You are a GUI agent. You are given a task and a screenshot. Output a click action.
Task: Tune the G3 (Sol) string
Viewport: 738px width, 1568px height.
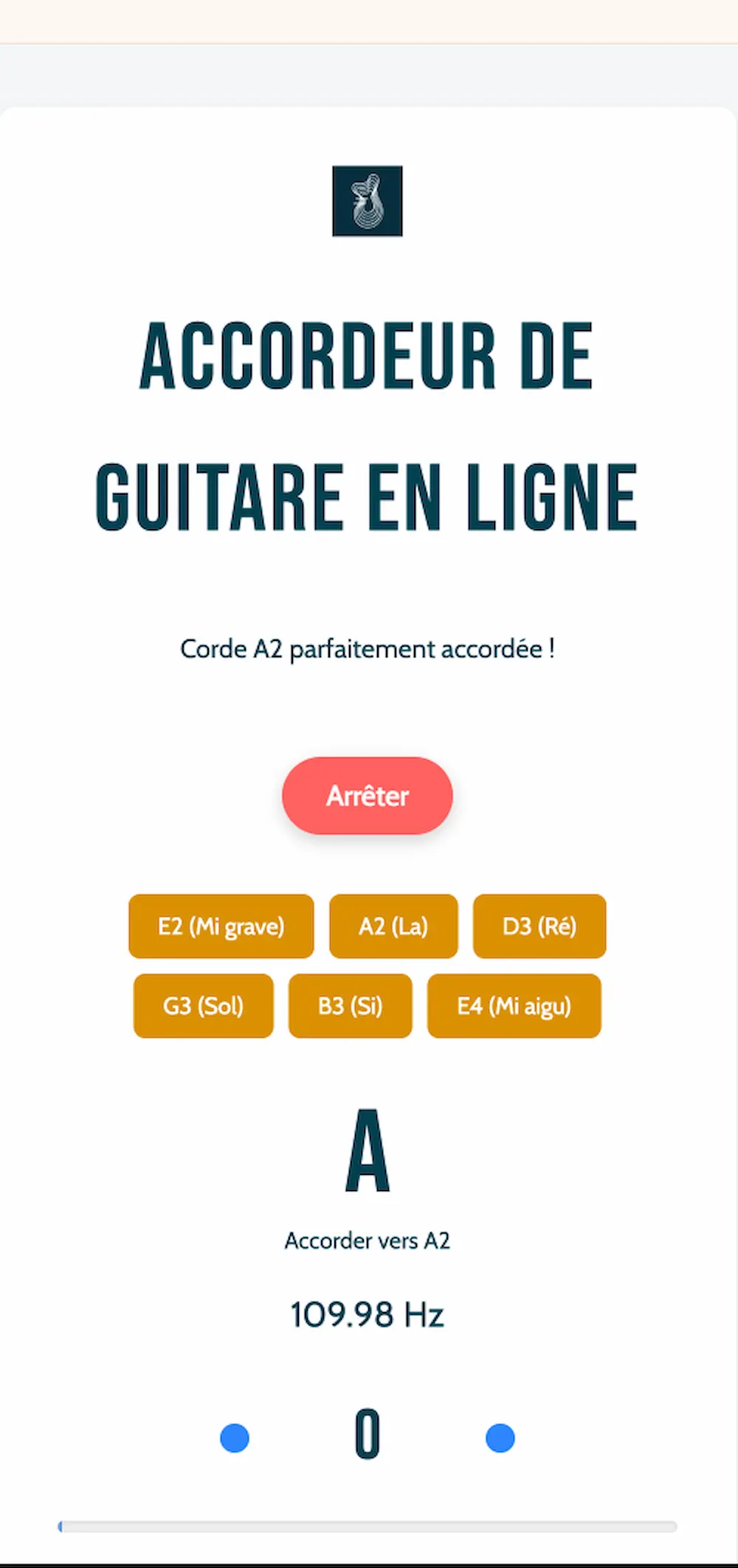pos(203,1006)
